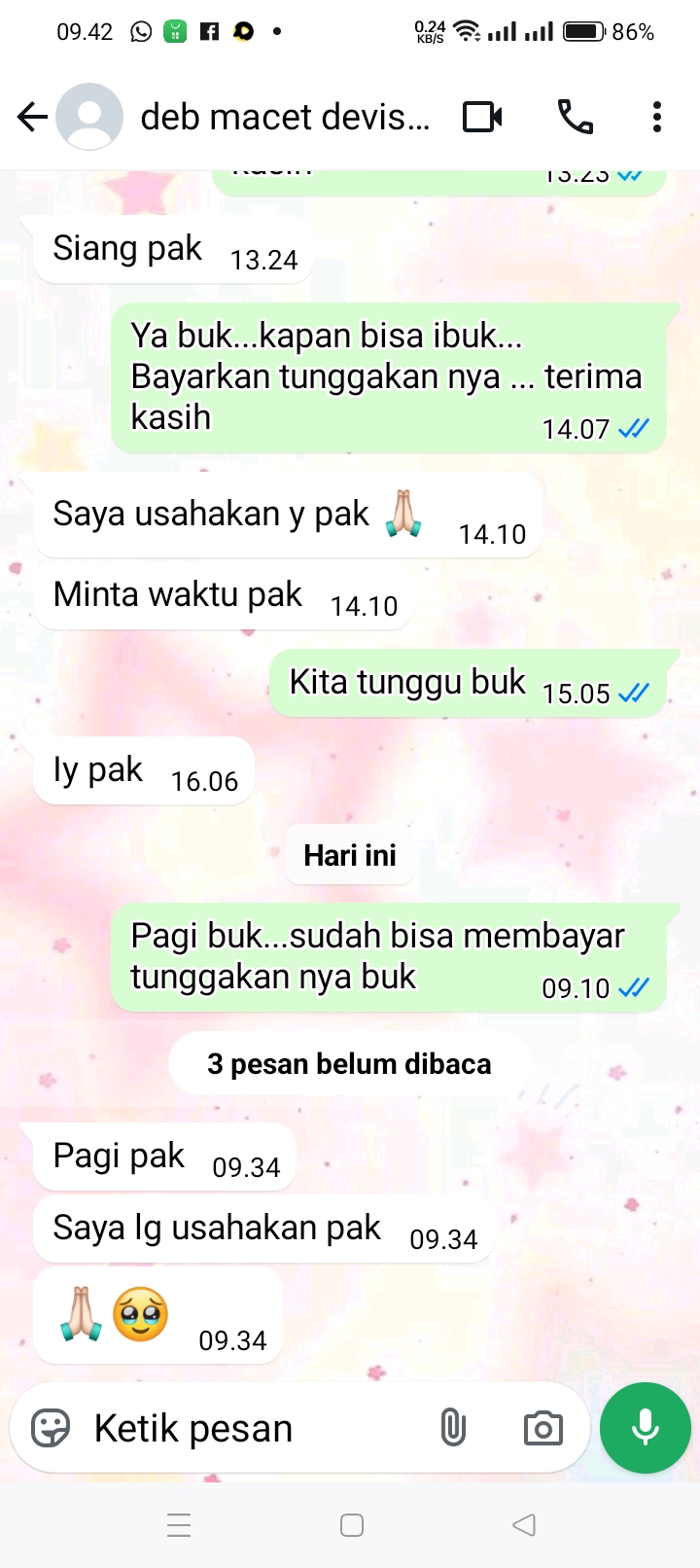Start a voice call
This screenshot has height=1568, width=700.
[575, 118]
